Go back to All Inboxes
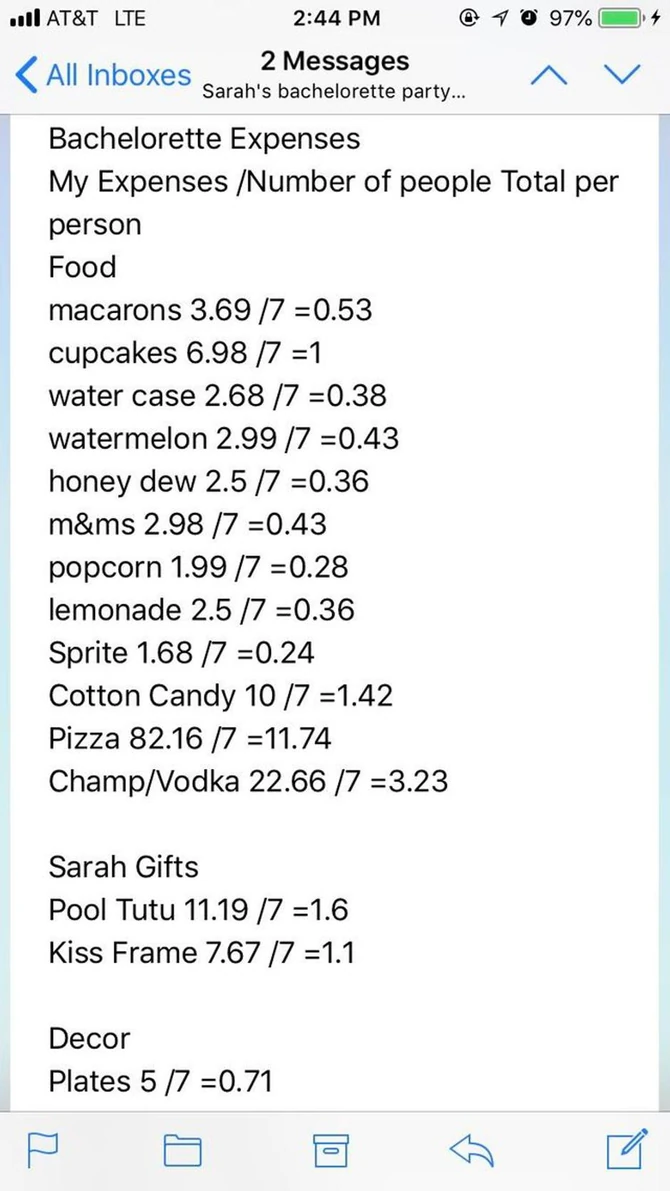670x1191 pixels. coord(102,75)
